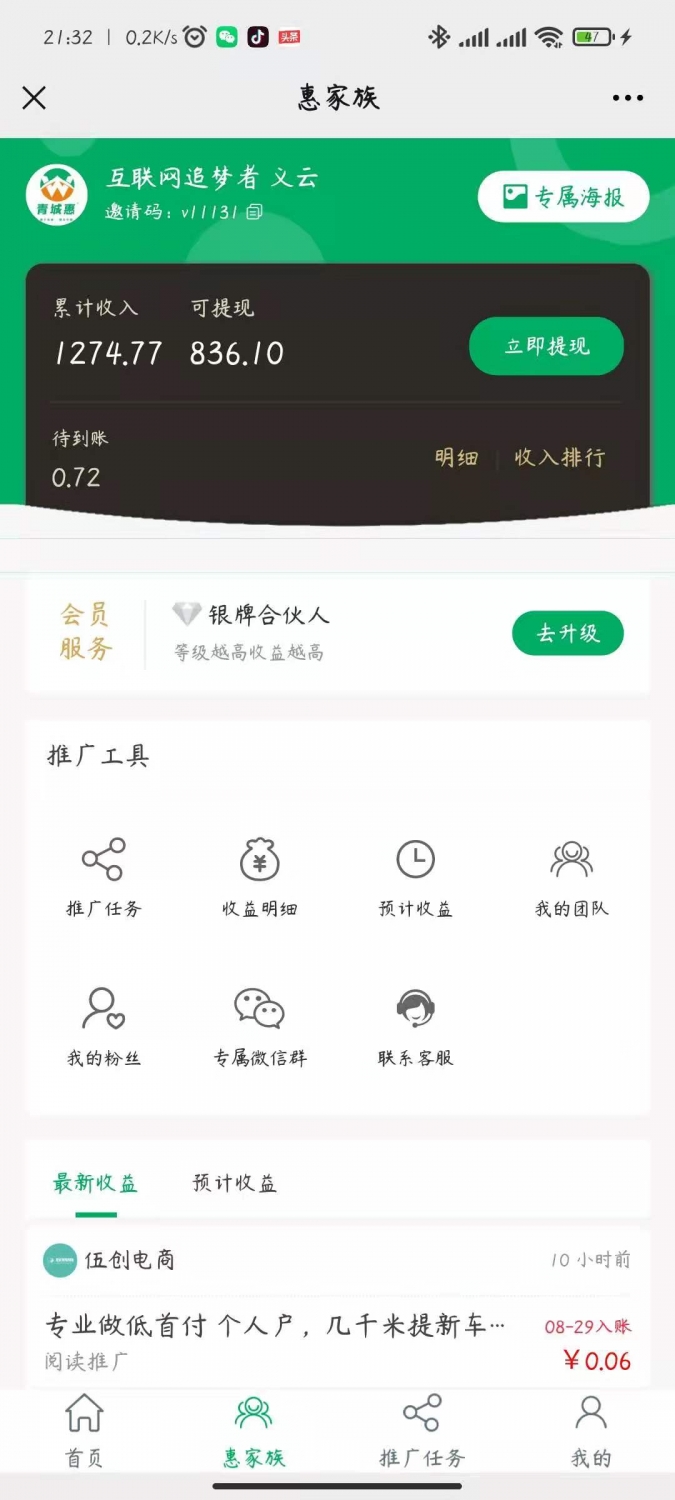Open 推广任务 in the tools grid
The width and height of the screenshot is (675, 1500).
click(104, 877)
